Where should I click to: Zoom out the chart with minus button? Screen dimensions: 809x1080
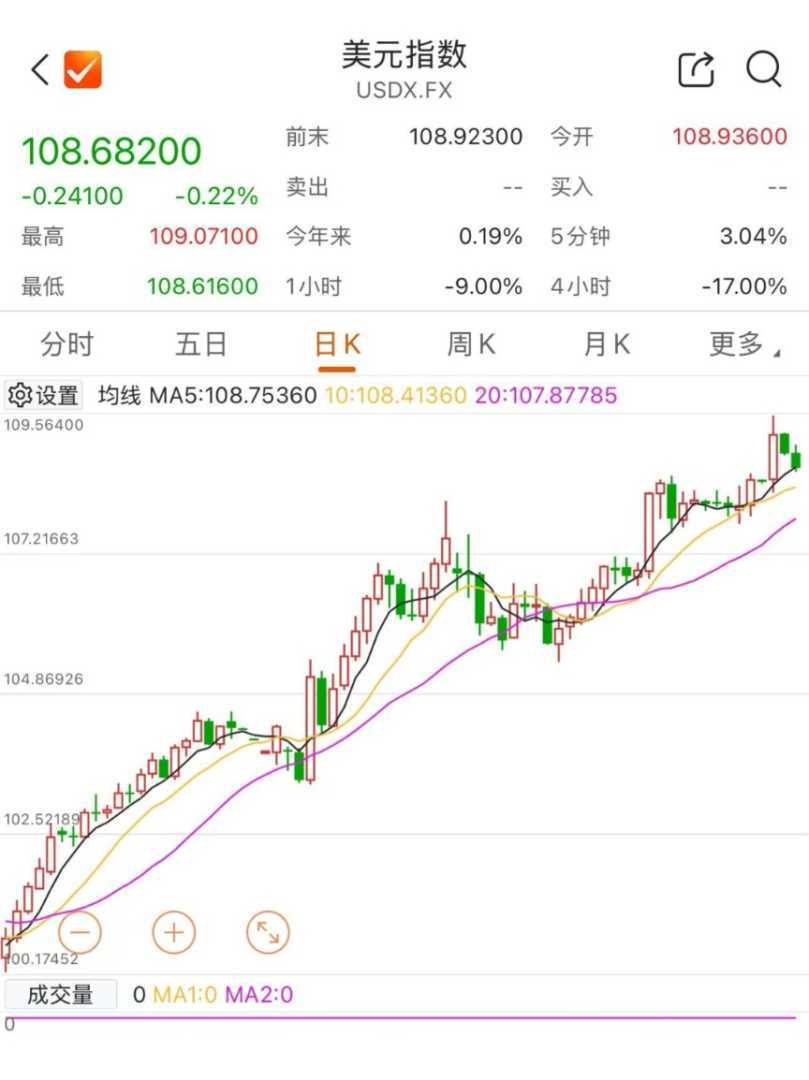click(x=80, y=933)
